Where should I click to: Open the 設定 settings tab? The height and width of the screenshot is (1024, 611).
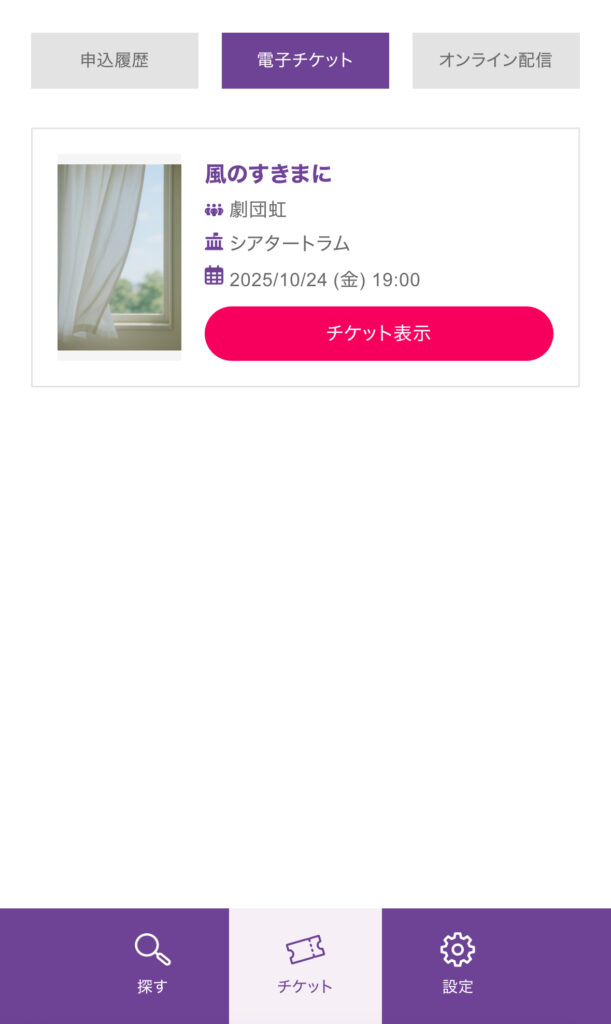[x=457, y=965]
